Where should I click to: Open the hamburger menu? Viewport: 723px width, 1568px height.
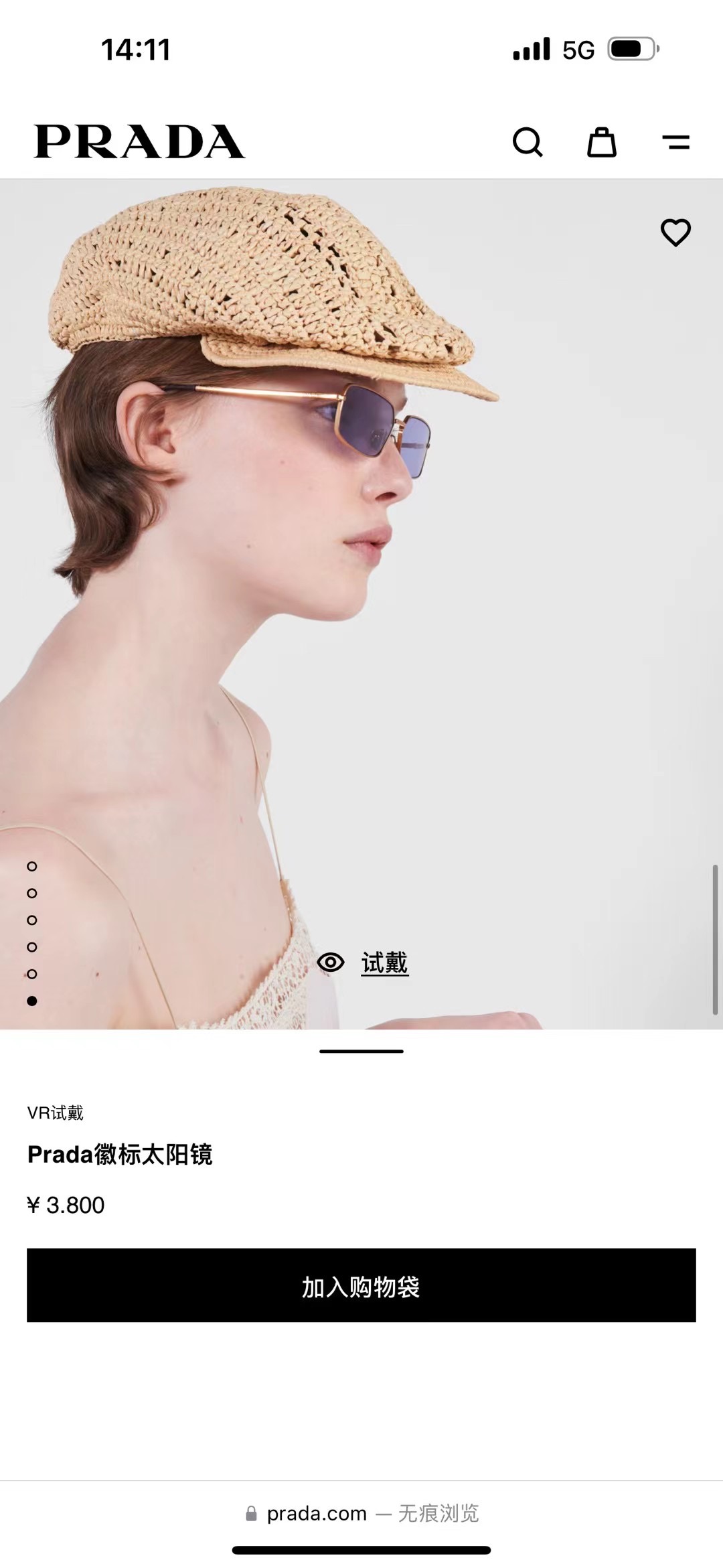coord(675,142)
